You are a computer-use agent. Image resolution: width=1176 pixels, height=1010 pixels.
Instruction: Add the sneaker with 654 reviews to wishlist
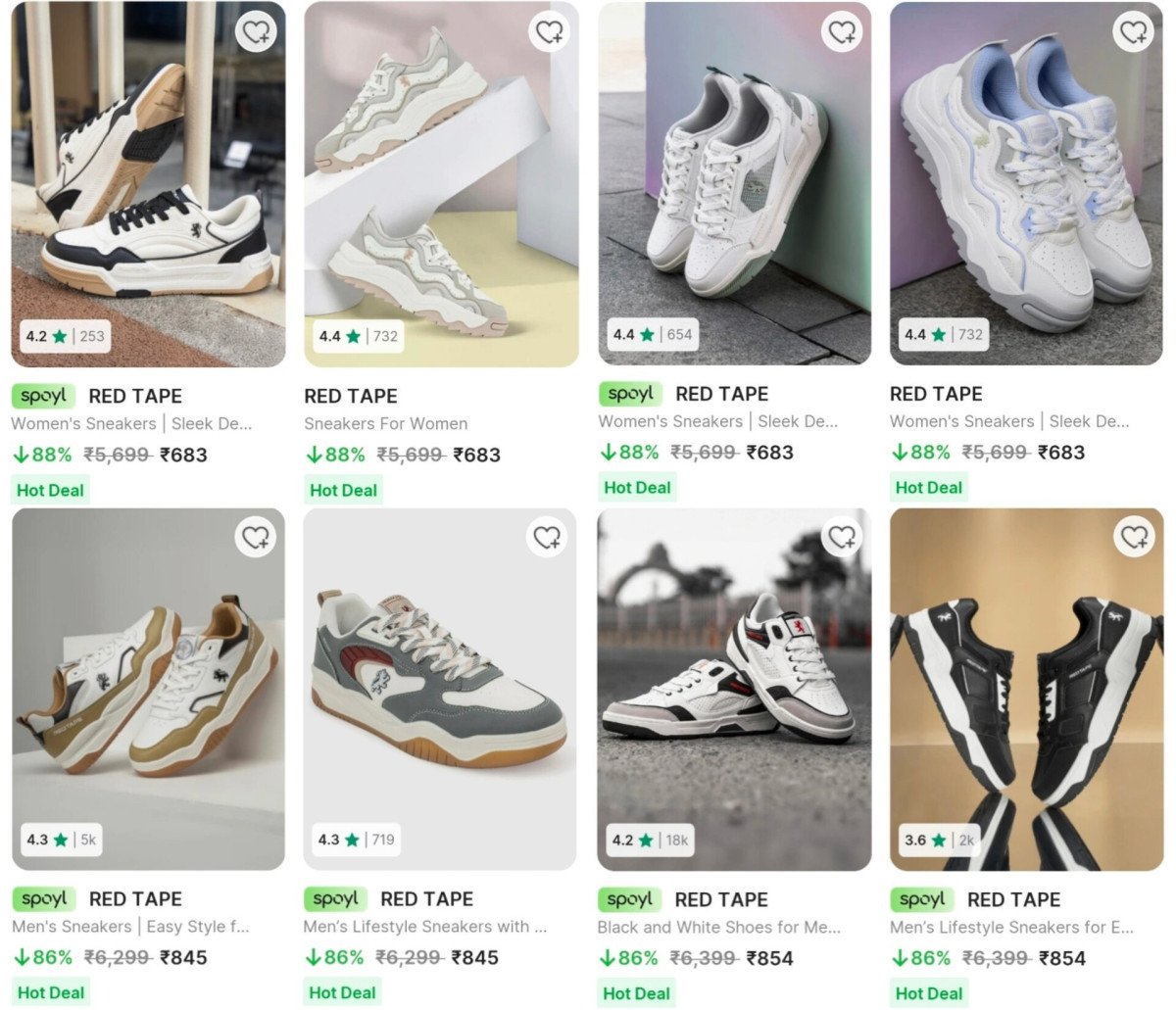[x=842, y=33]
